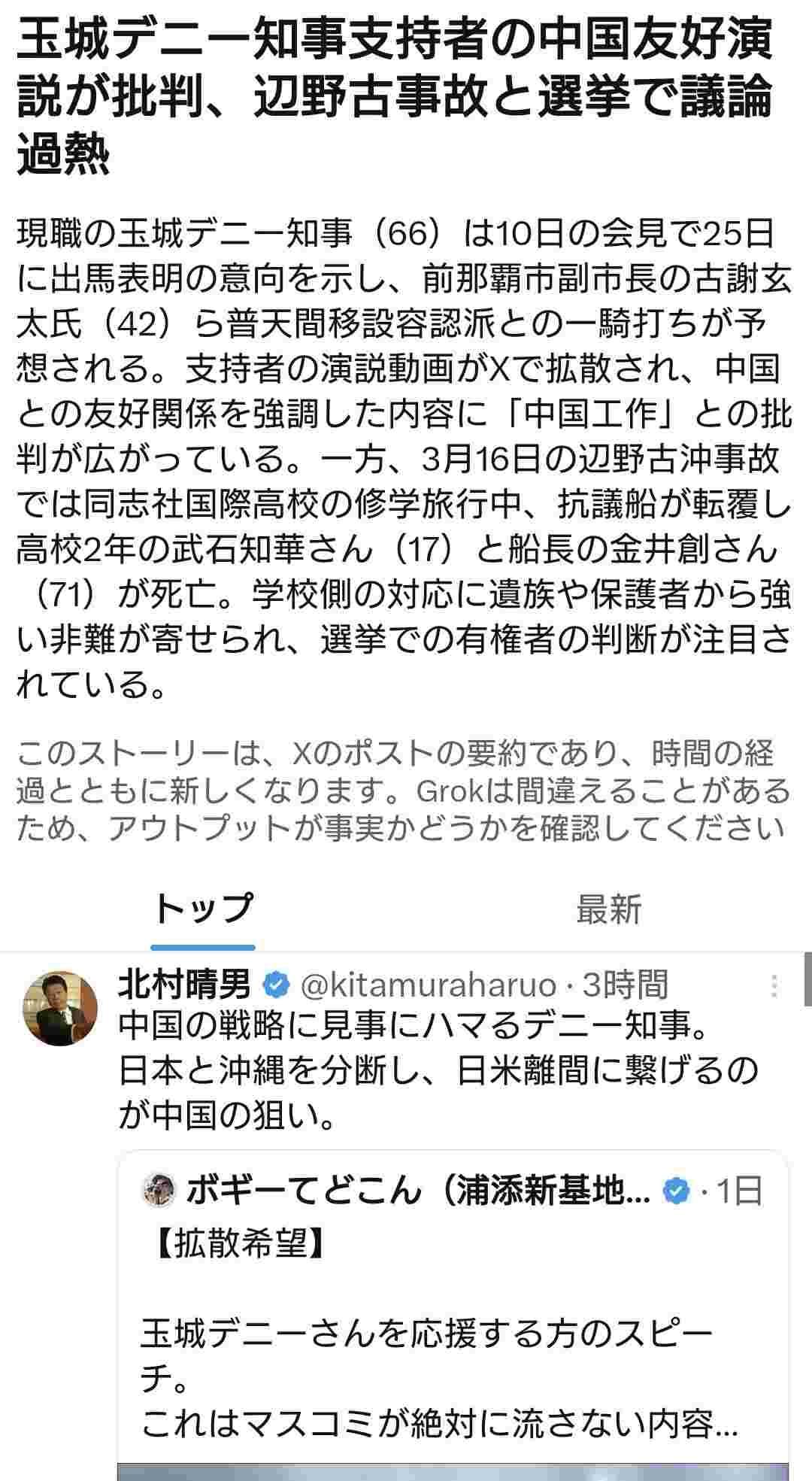
Task: Switch to the 最新 tab
Action: coord(608,909)
